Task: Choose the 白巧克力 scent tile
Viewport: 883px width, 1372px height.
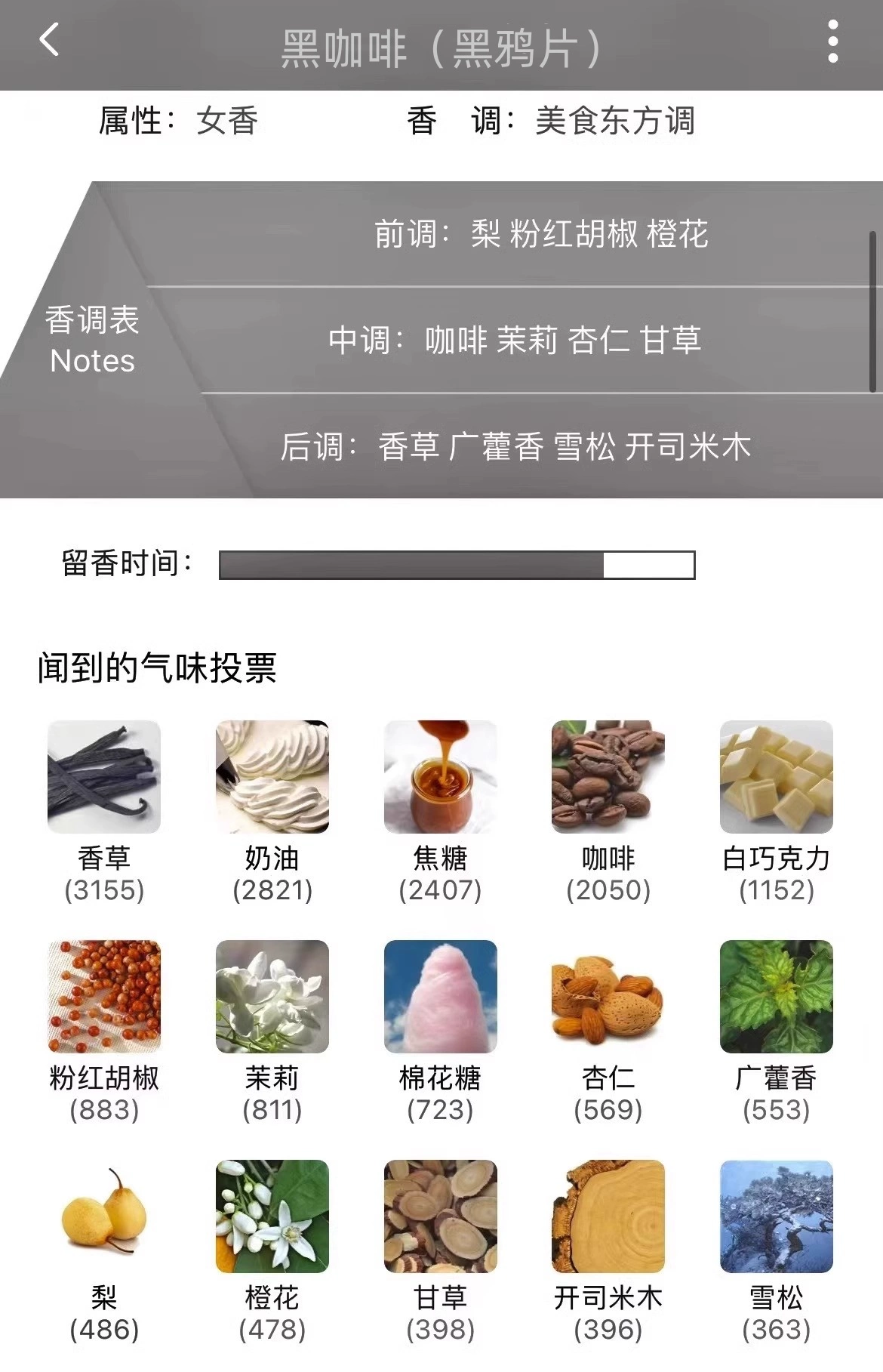Action: 777,777
